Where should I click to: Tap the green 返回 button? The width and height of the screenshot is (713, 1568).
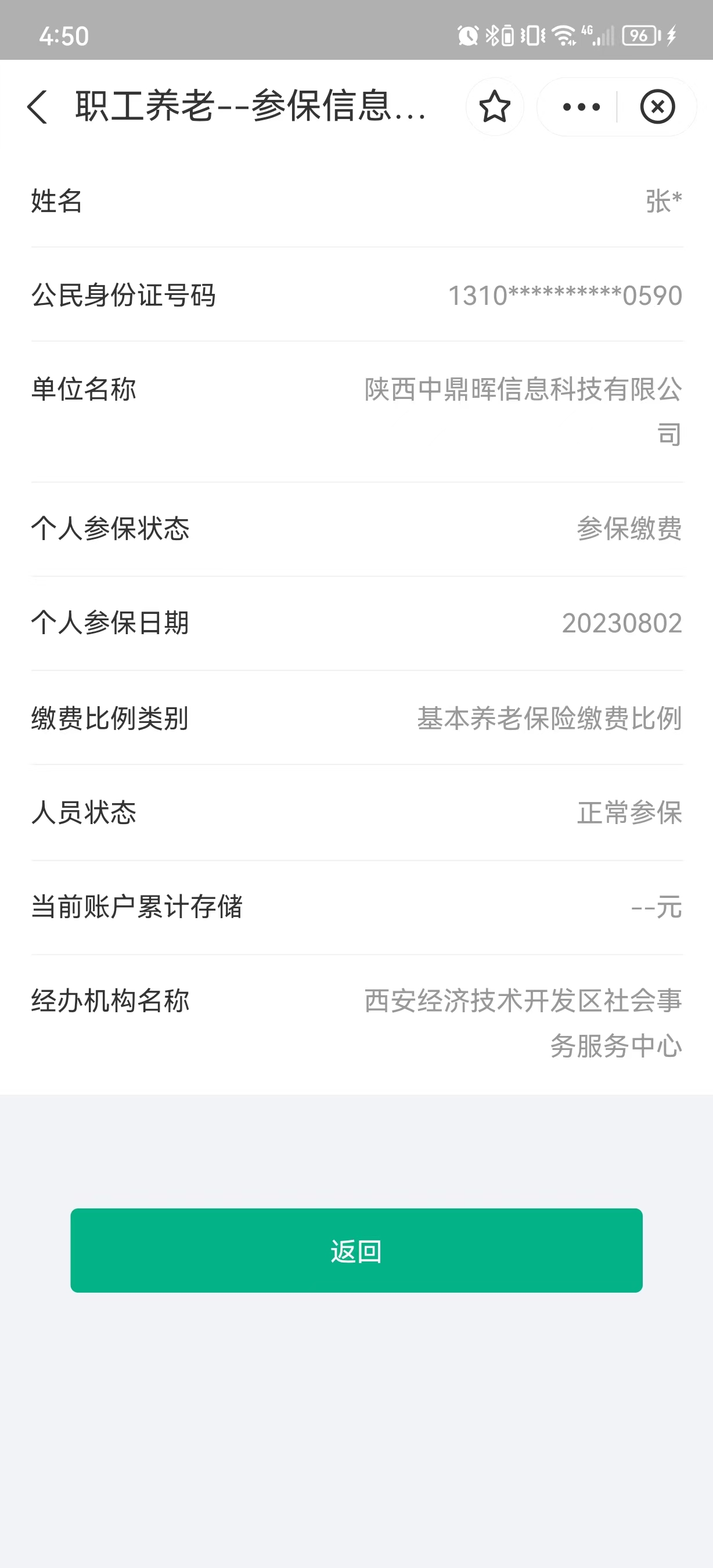tap(356, 1250)
